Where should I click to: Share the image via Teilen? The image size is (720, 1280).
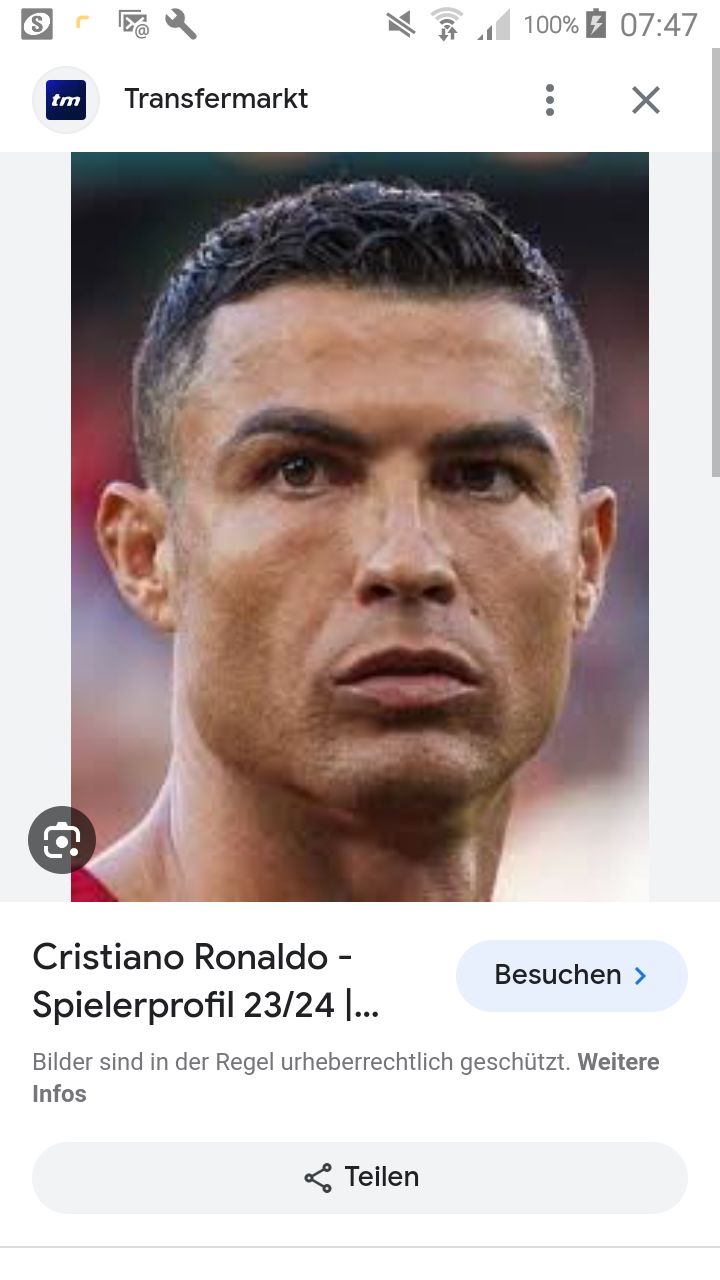coord(360,1177)
